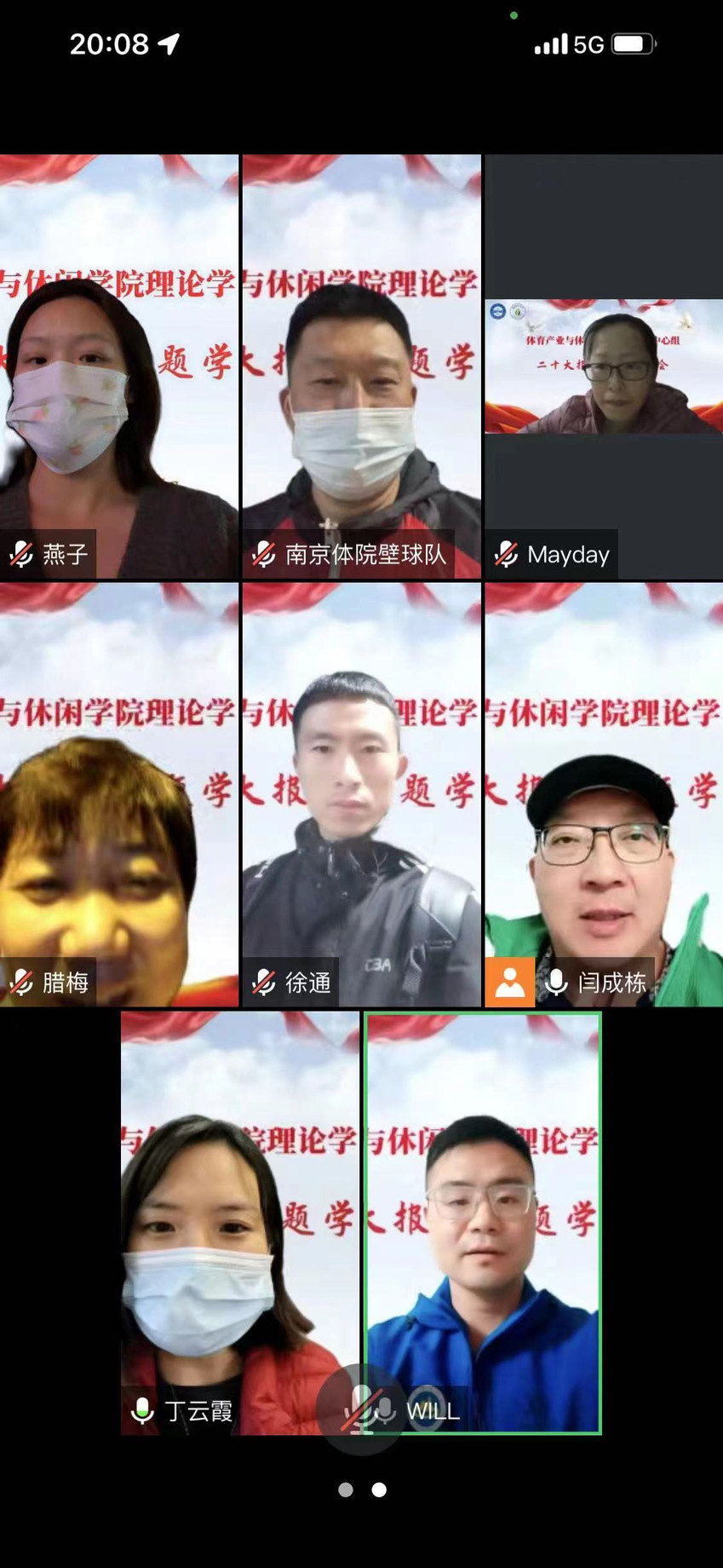Open 南京体院壁球队 participant video tile
This screenshot has width=723, height=1568.
361,366
